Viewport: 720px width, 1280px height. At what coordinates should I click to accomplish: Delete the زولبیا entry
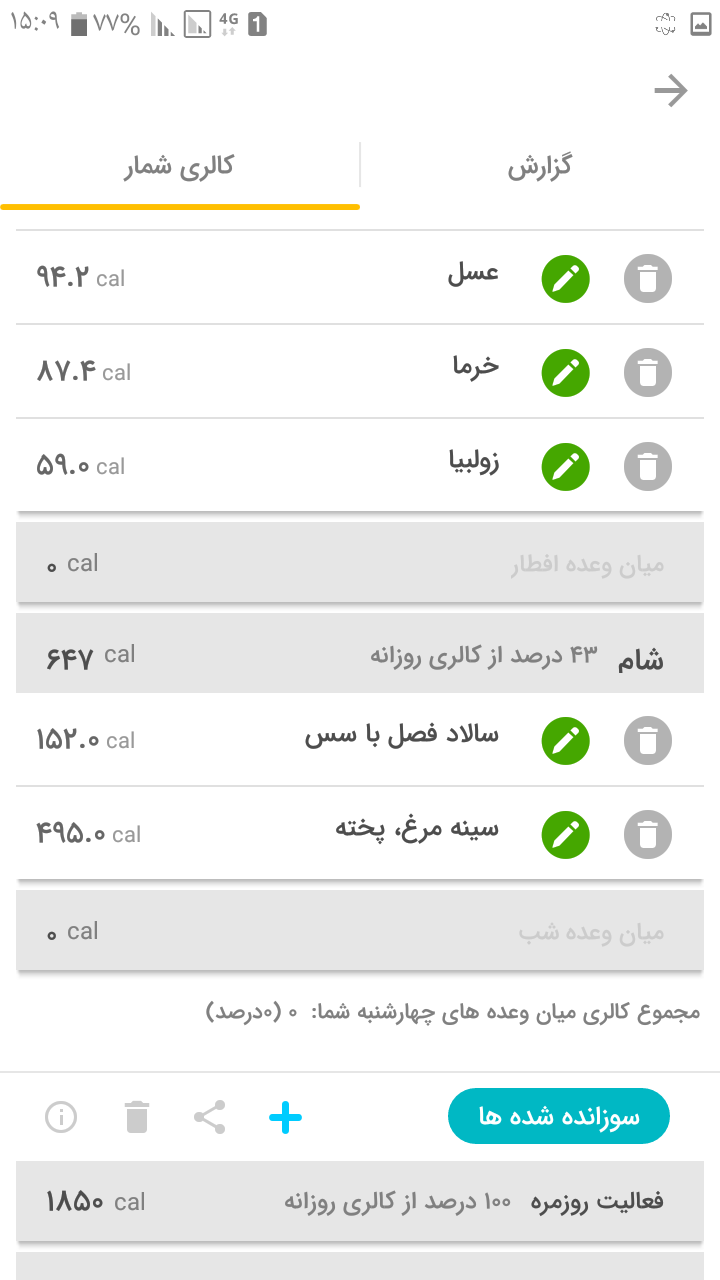[648, 467]
